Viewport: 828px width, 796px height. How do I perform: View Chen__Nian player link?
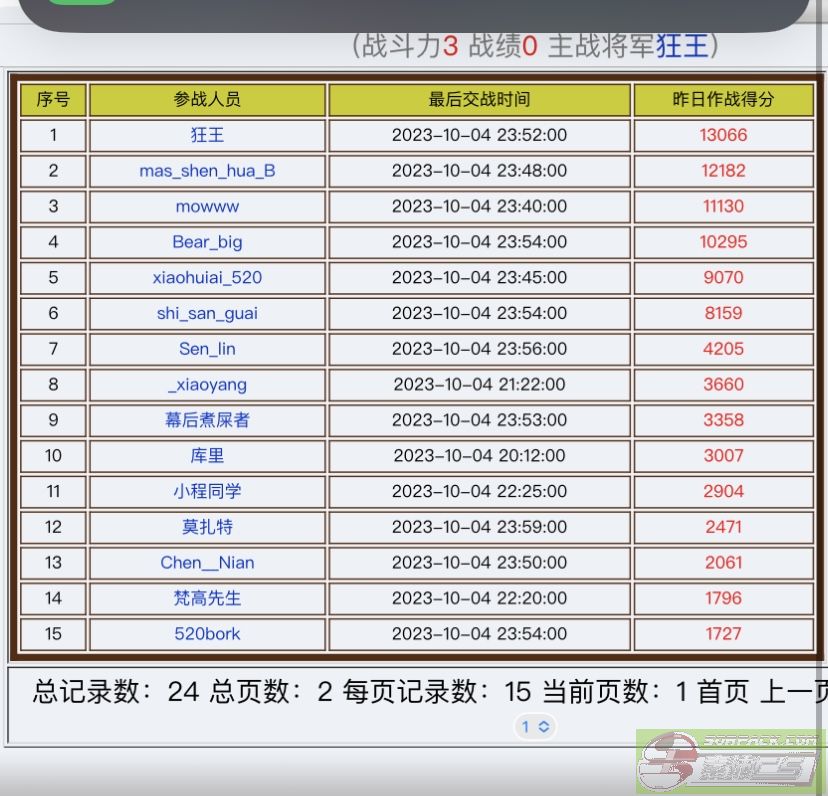[207, 562]
